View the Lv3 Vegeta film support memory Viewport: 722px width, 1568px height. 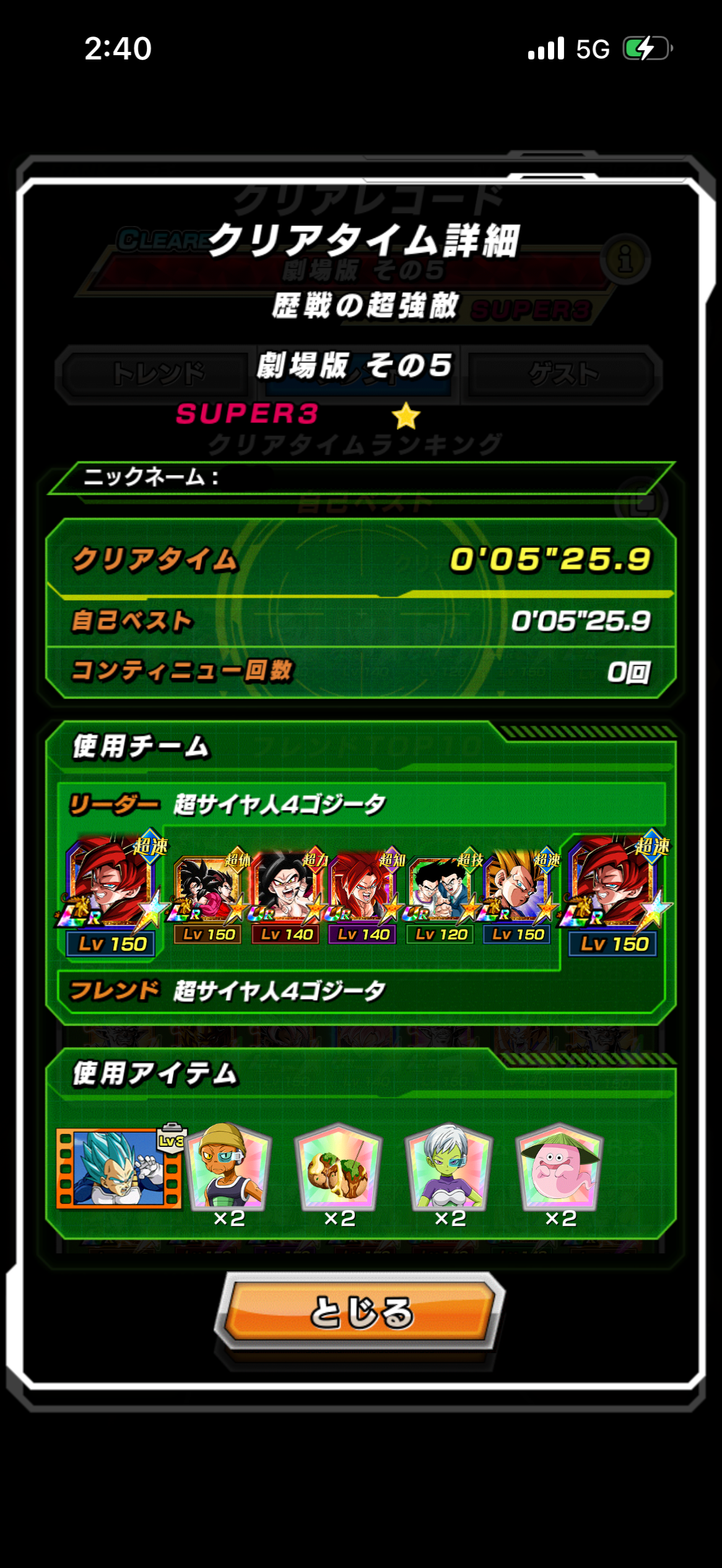(119, 1167)
